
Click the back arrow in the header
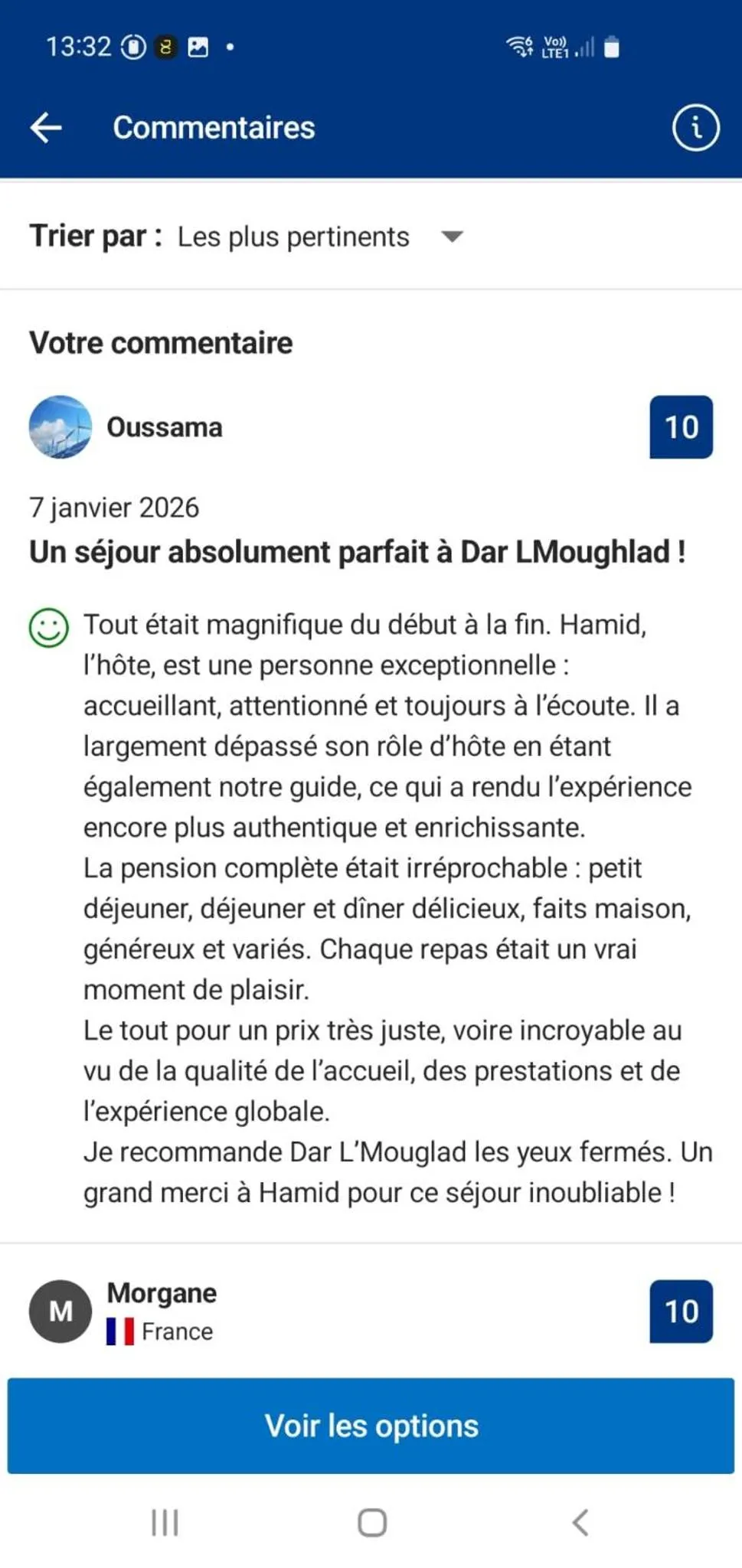46,127
